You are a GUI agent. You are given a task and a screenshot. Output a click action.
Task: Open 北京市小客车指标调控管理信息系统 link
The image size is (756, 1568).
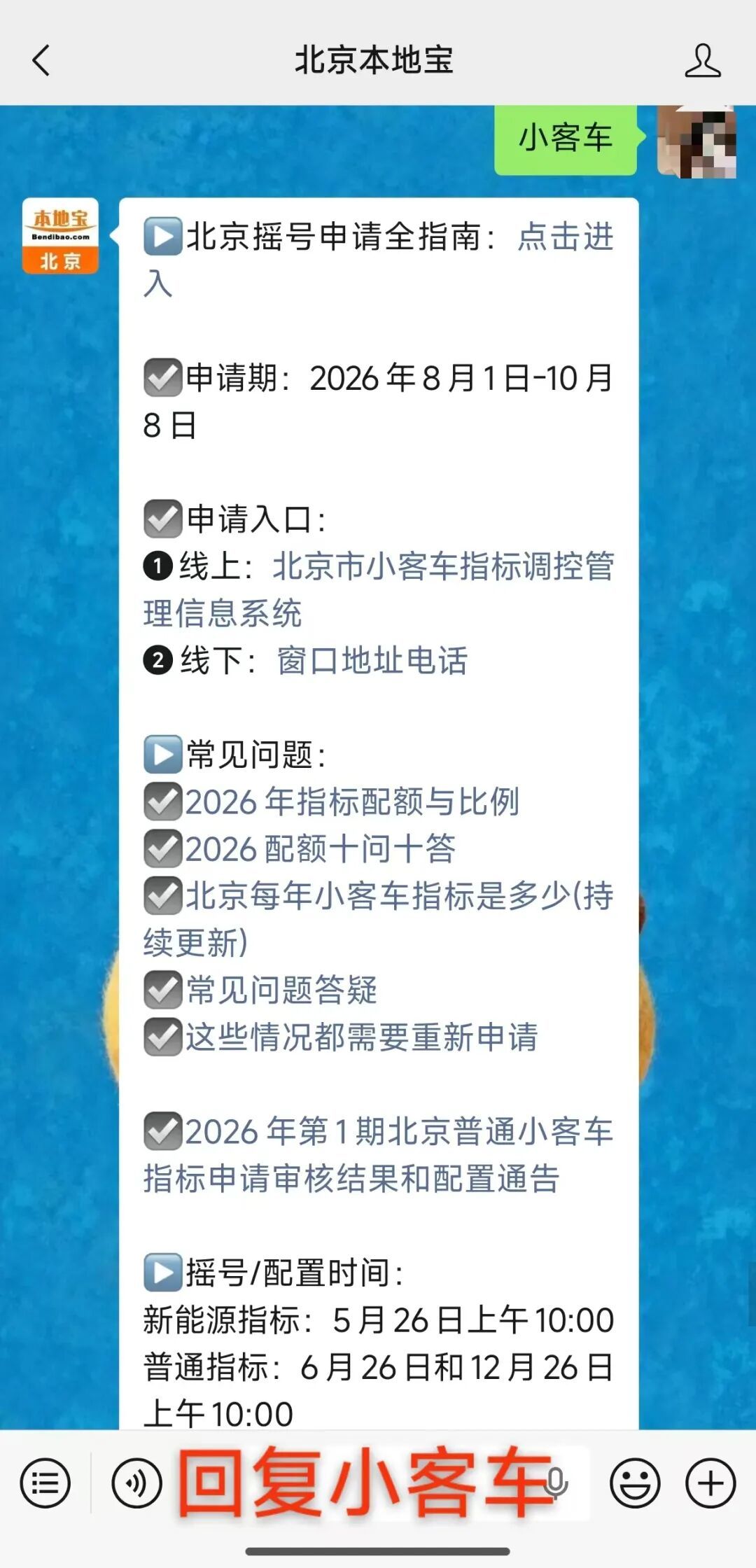379,589
